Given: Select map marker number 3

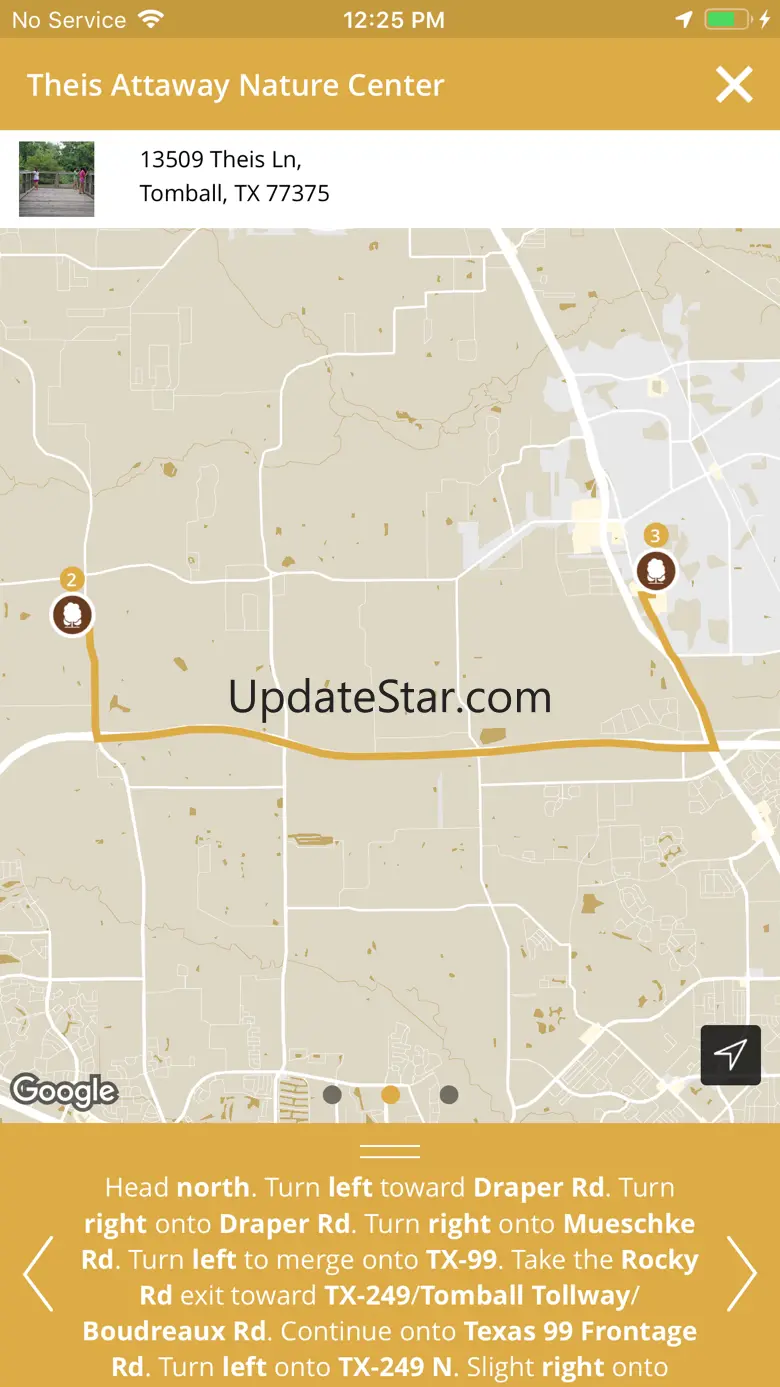Looking at the screenshot, I should tap(656, 570).
